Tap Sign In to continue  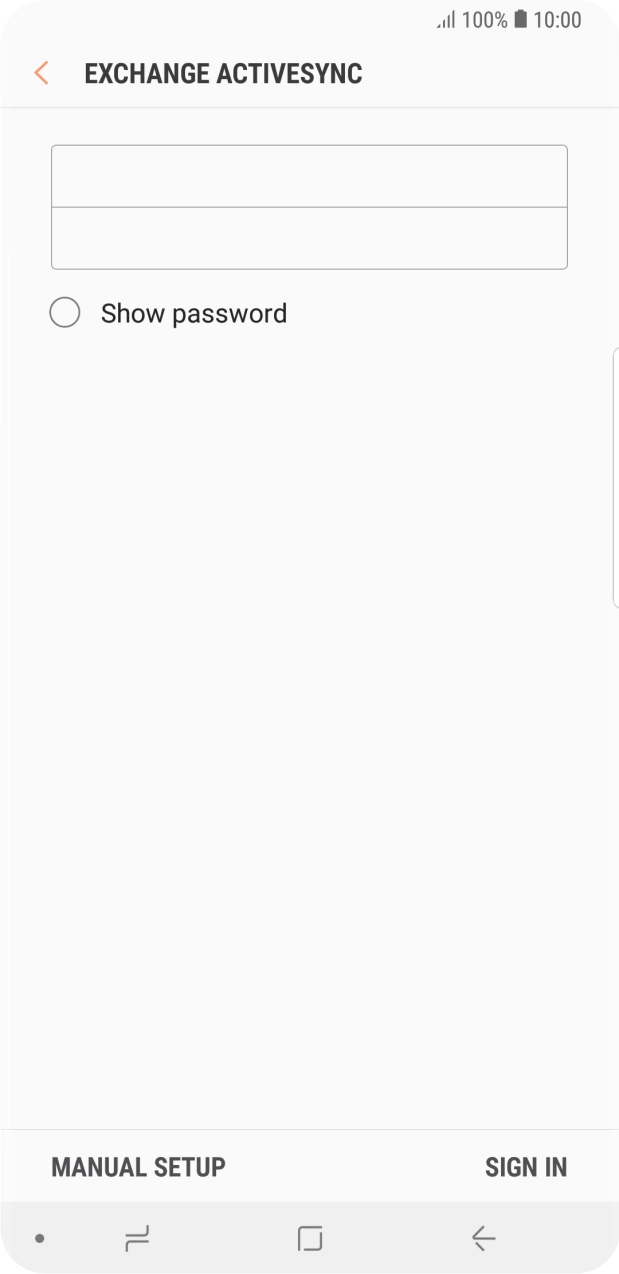tap(525, 1167)
